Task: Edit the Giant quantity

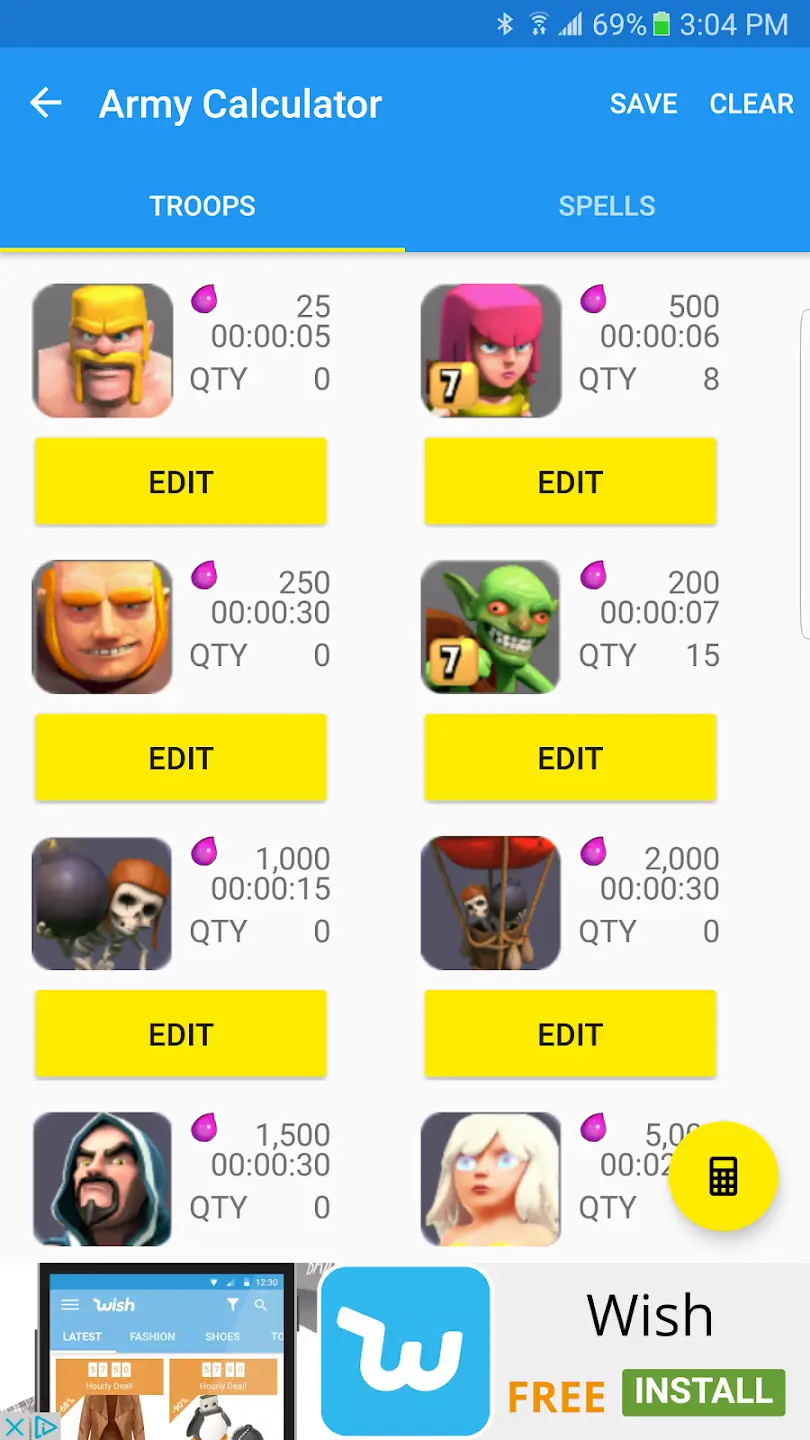Action: (181, 758)
